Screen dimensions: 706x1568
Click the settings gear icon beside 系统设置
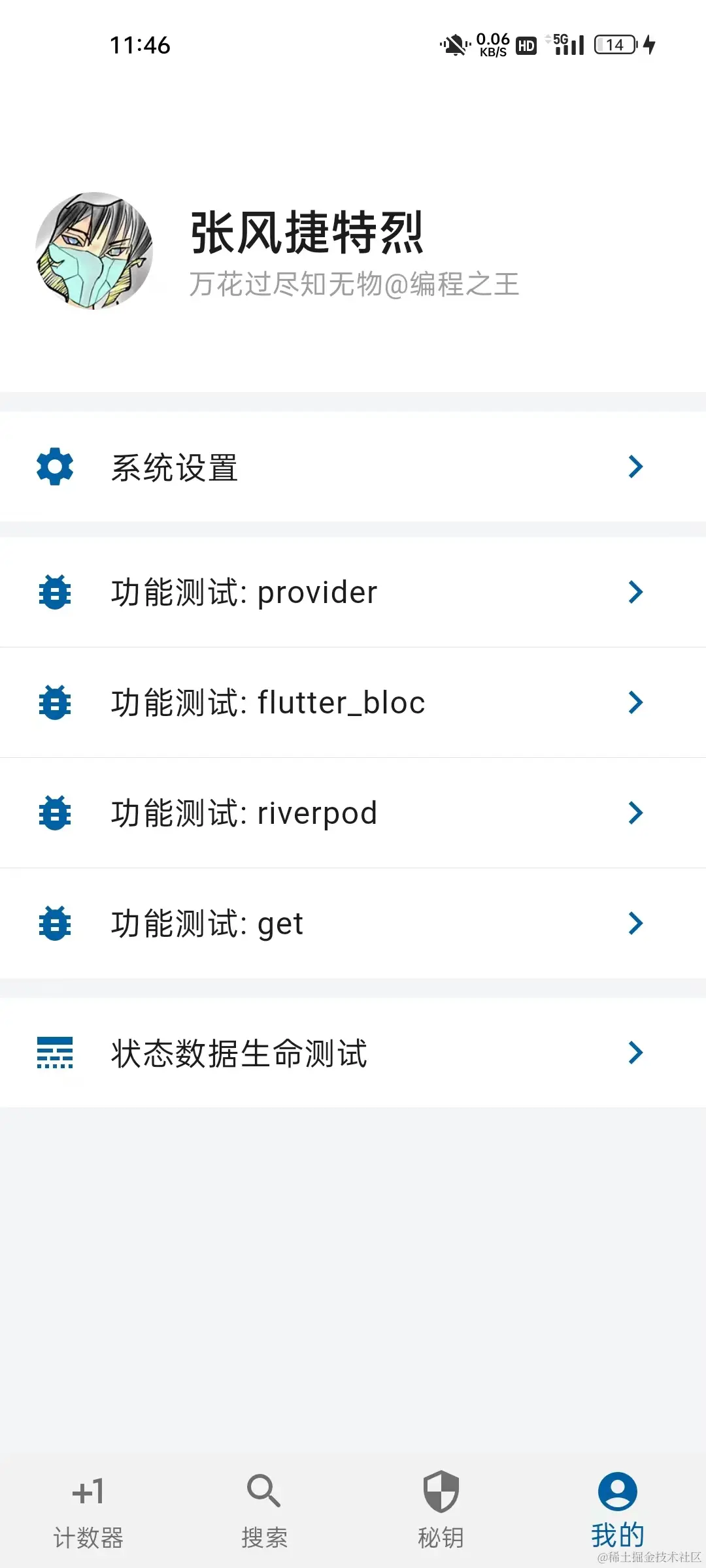pos(54,467)
